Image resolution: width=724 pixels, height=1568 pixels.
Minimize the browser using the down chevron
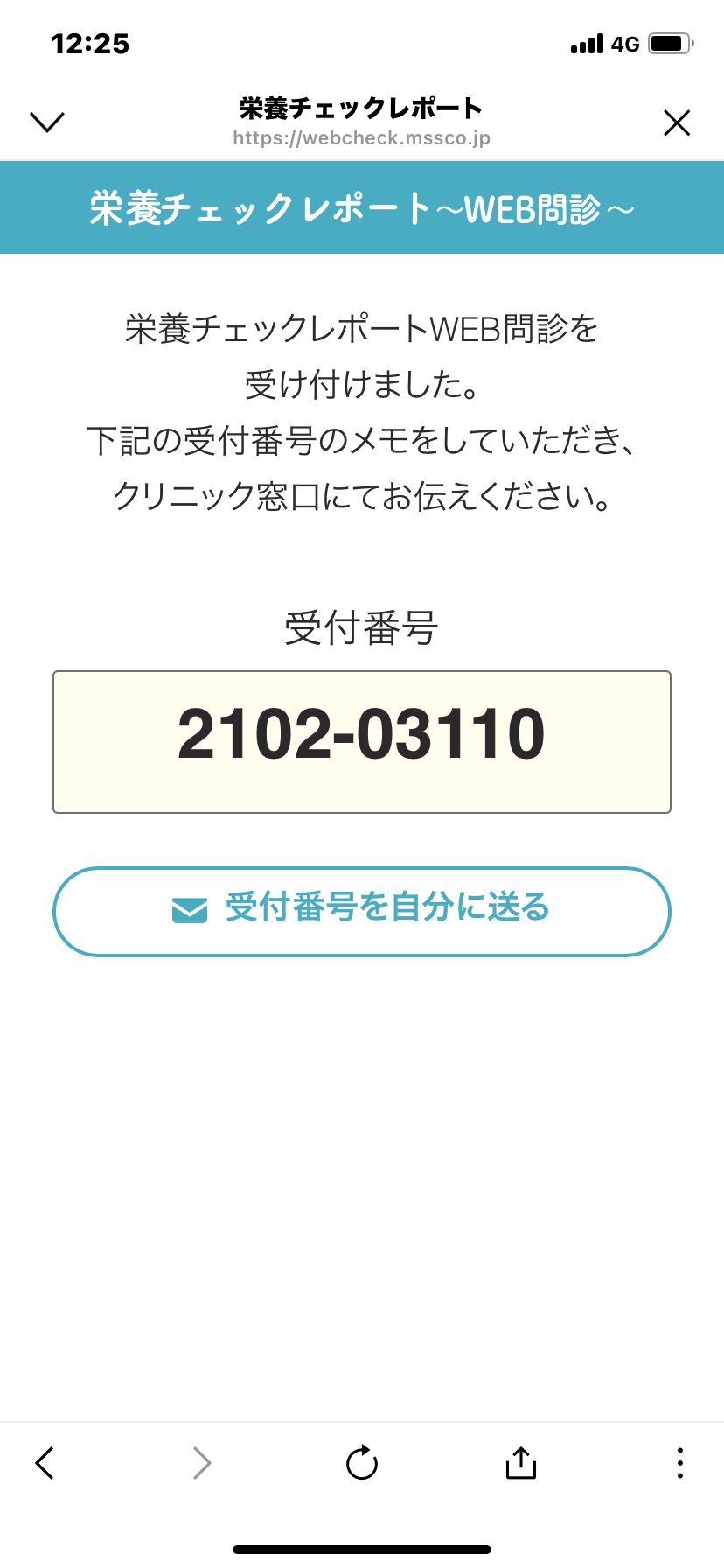click(x=47, y=122)
